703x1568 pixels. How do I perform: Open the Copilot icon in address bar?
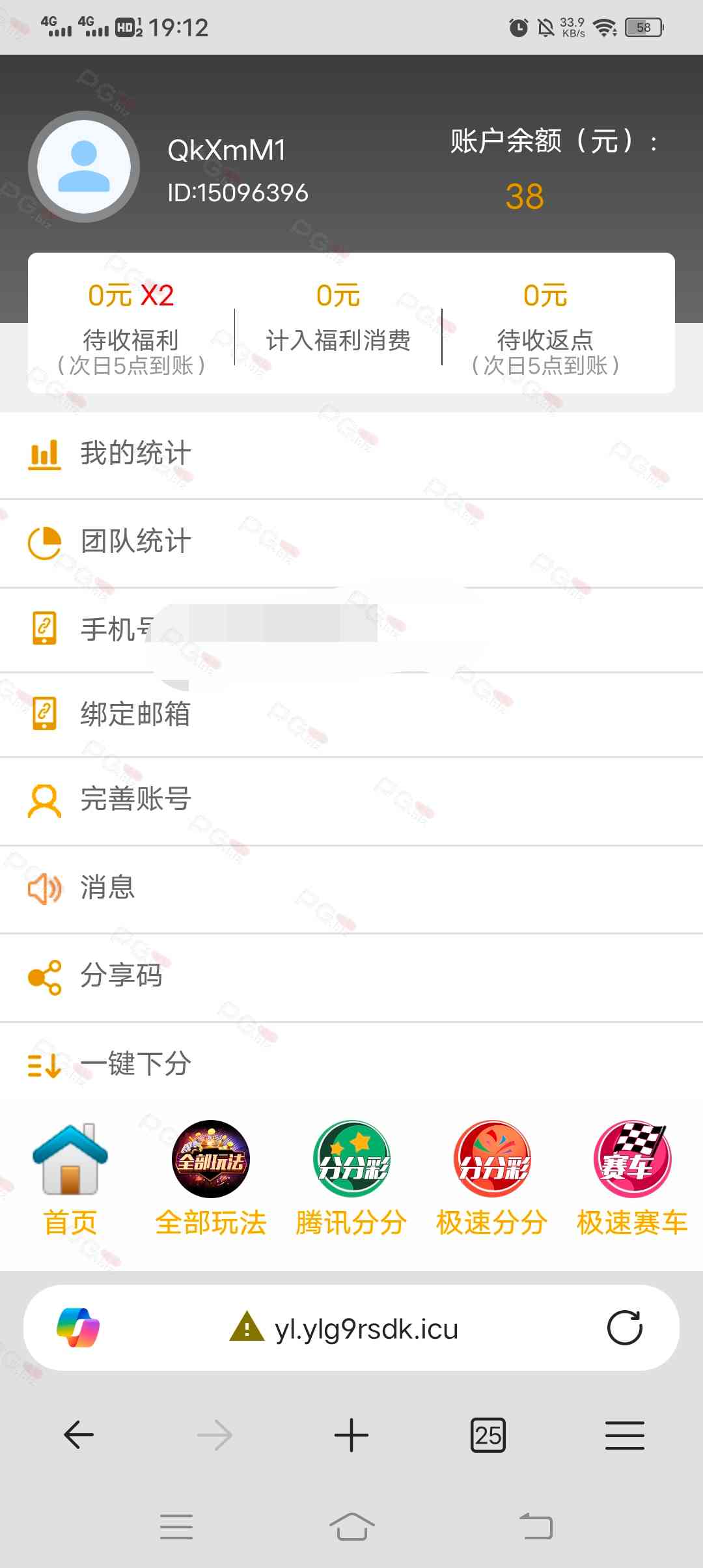tap(78, 1328)
